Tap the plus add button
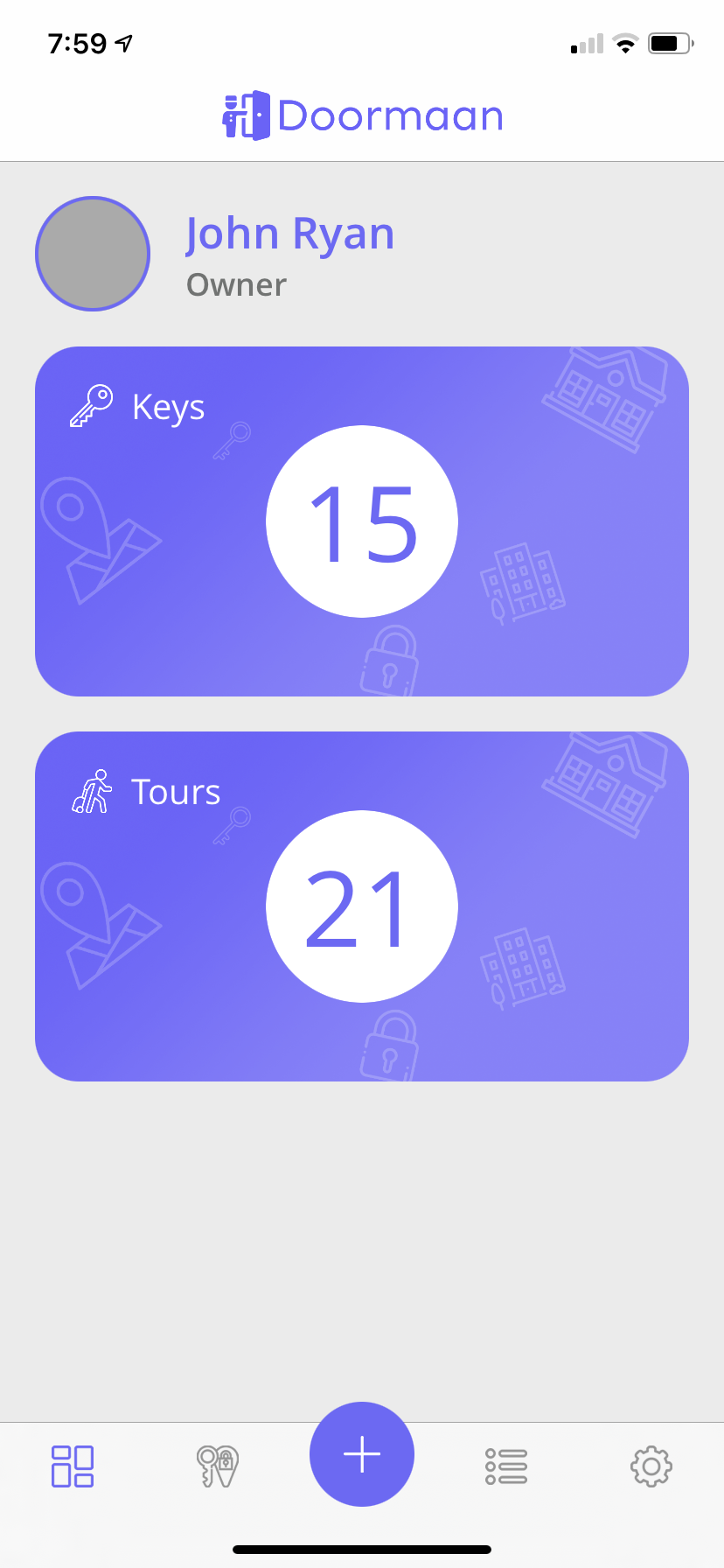The image size is (724, 1568). pos(362,1454)
